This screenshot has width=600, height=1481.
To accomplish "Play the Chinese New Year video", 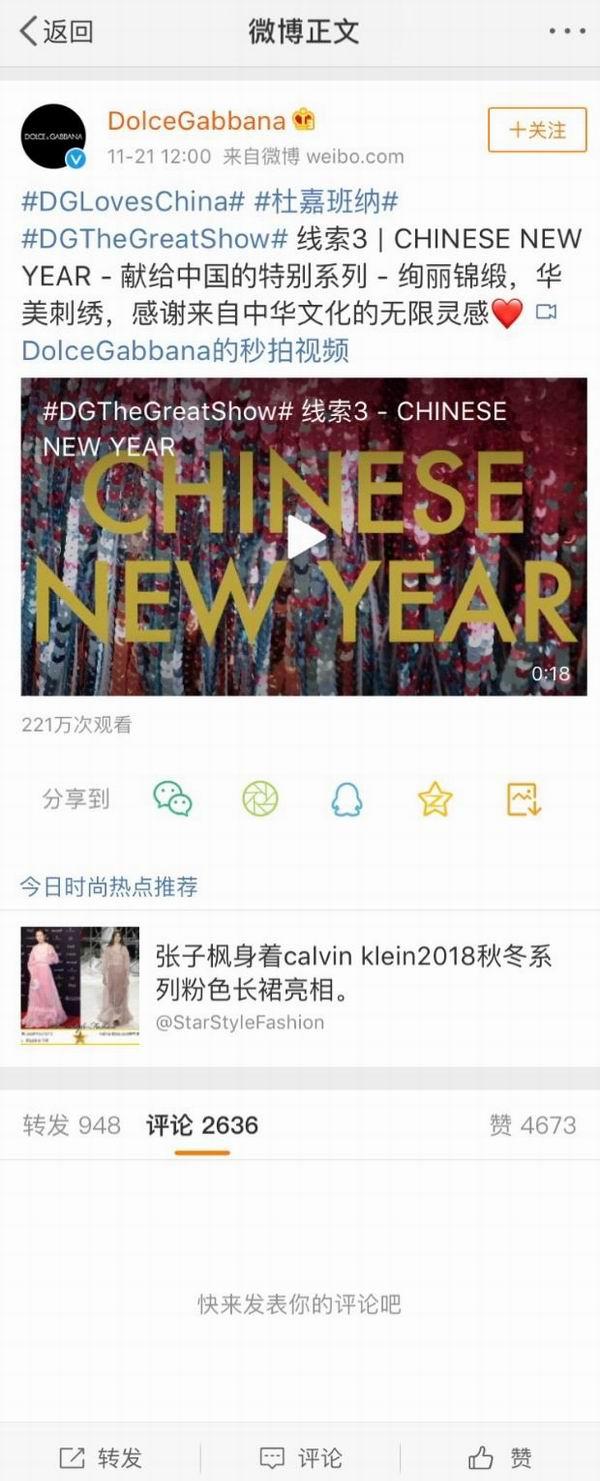I will click(304, 537).
